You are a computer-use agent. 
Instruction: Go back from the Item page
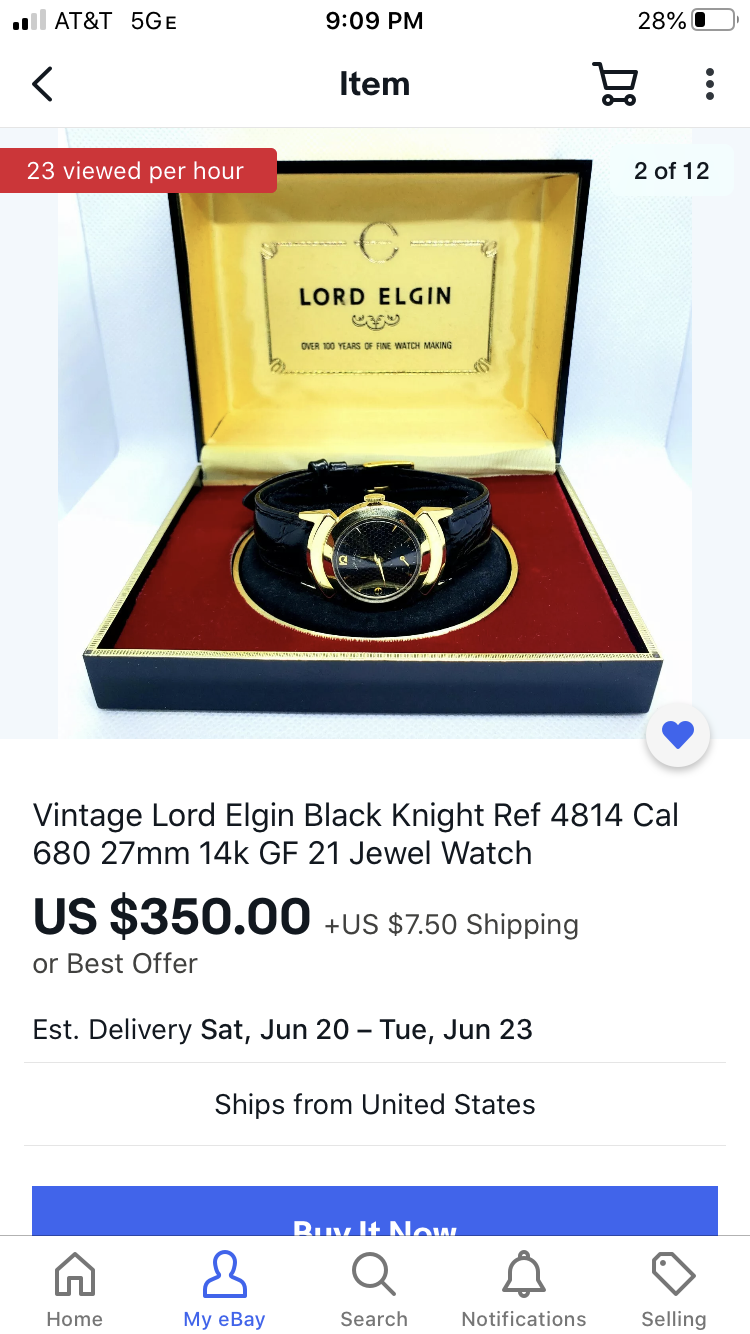point(42,84)
